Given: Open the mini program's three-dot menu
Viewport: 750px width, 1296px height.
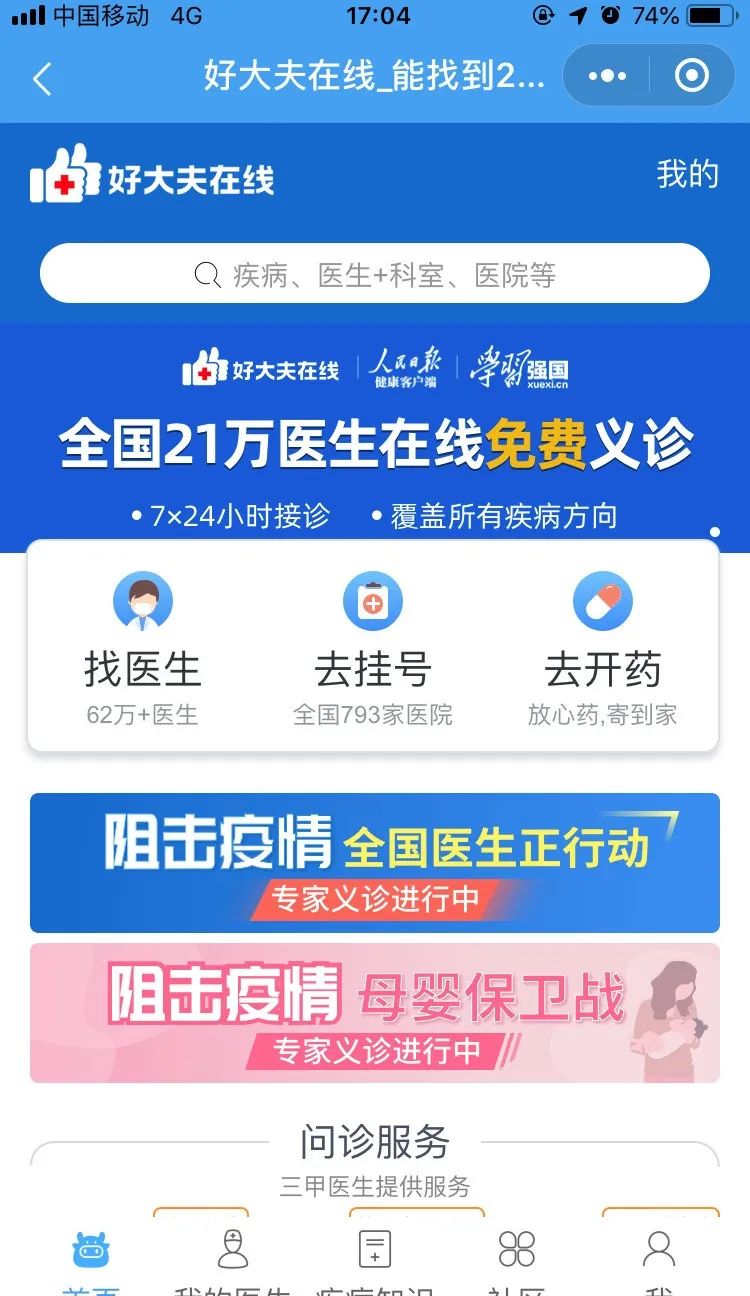Looking at the screenshot, I should (x=607, y=76).
